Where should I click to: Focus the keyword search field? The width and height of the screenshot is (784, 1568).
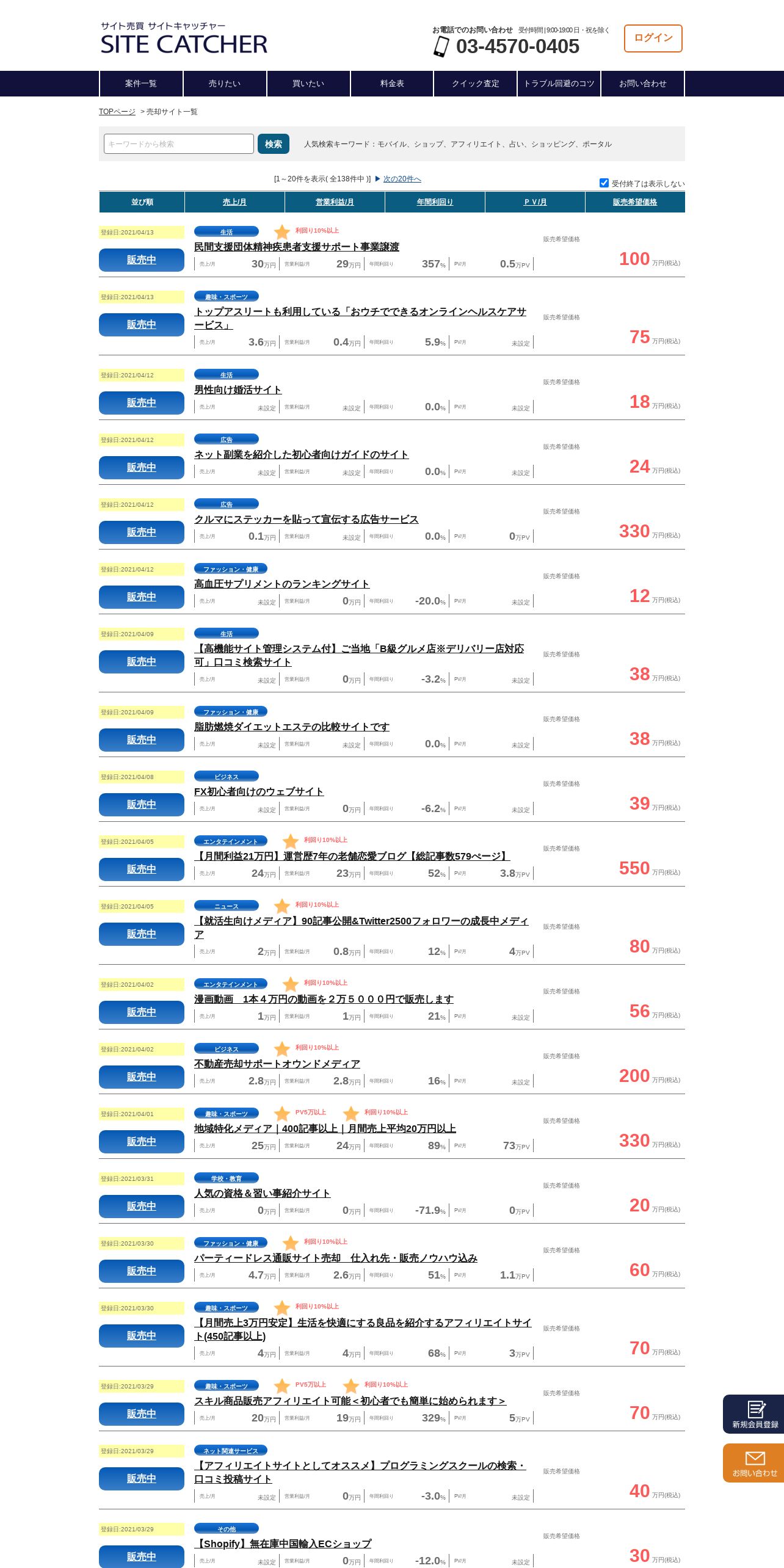(179, 144)
